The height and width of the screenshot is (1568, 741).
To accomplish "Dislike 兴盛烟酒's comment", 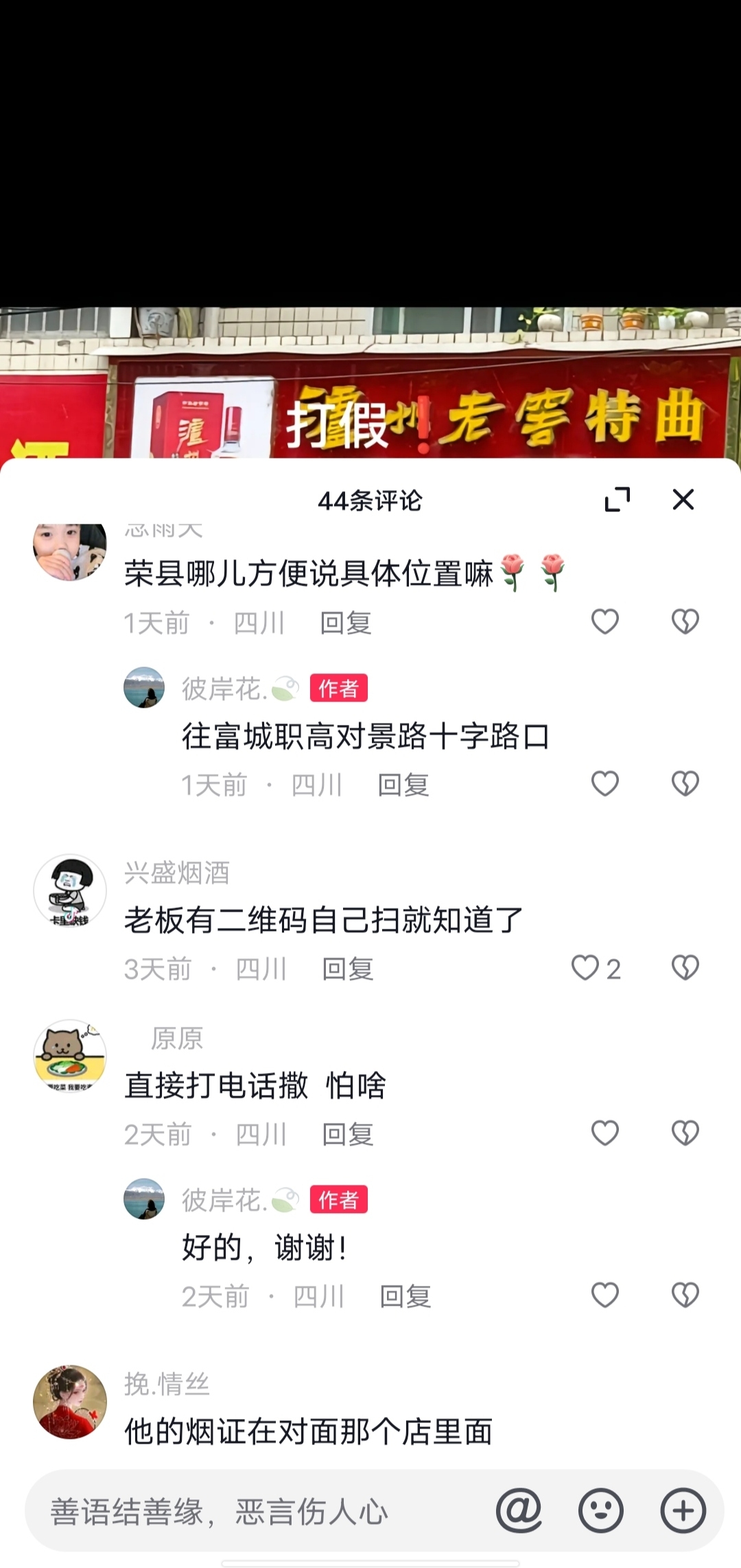I will click(x=684, y=968).
